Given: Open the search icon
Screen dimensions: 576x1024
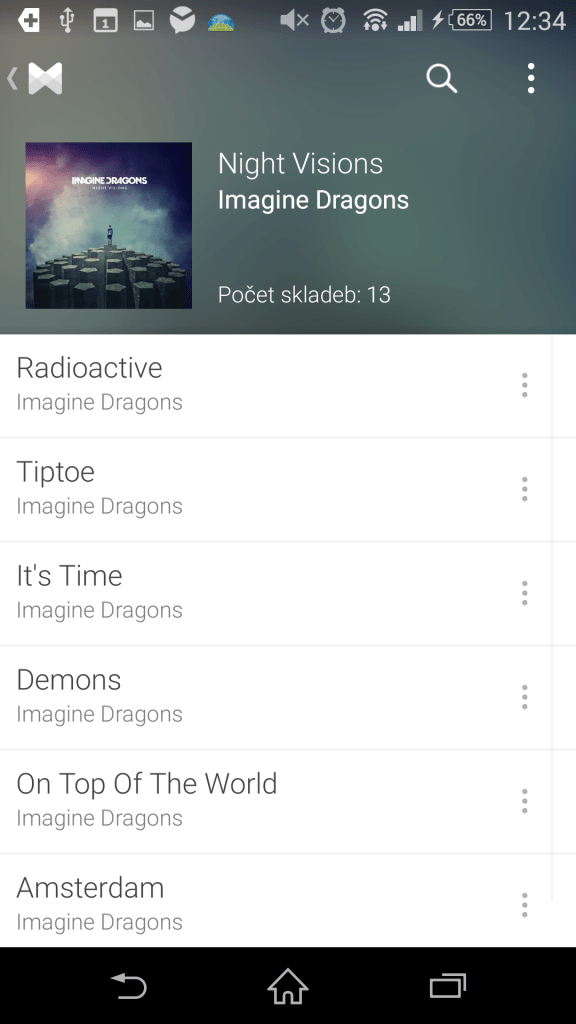Looking at the screenshot, I should (441, 78).
